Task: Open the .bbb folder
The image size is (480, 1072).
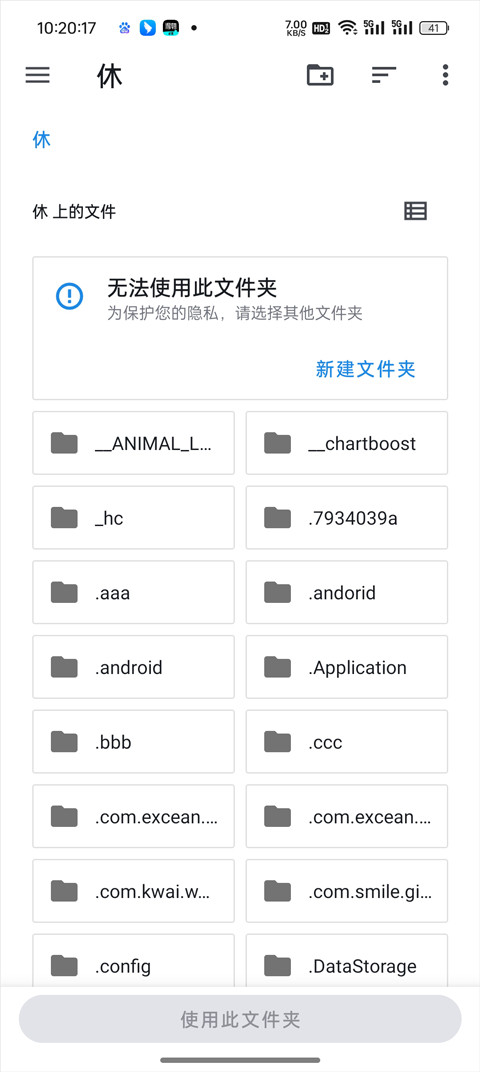Action: point(133,741)
